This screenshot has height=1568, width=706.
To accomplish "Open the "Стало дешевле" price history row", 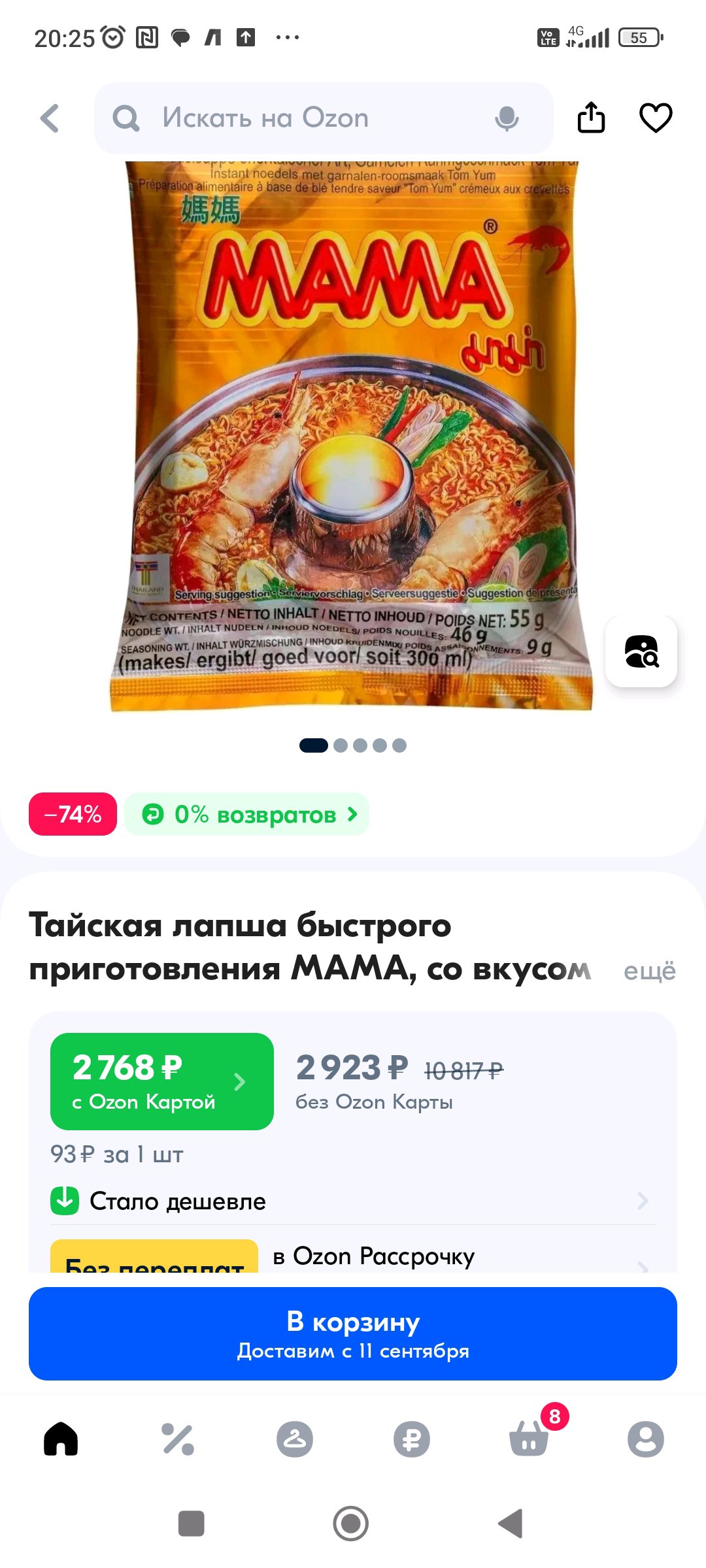I will click(x=353, y=1201).
